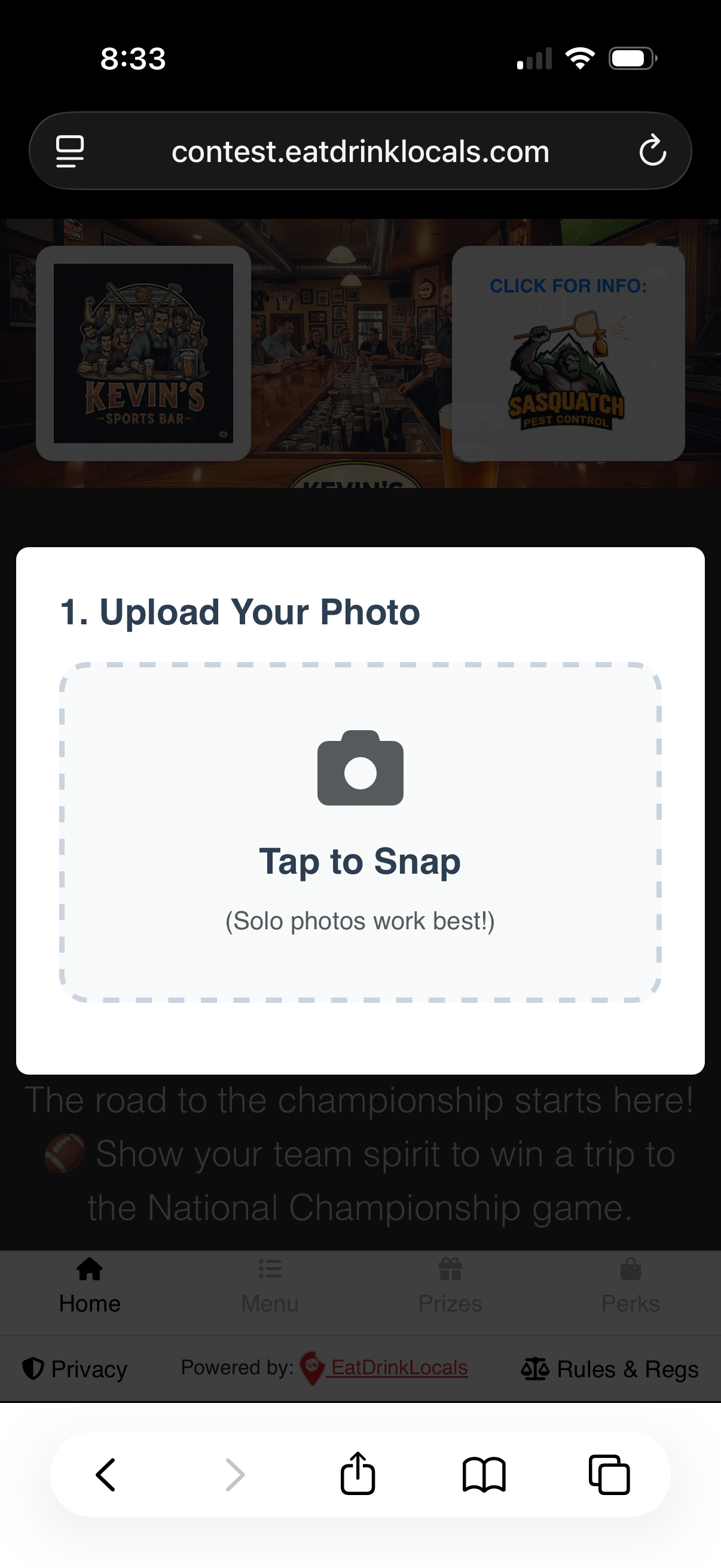Viewport: 721px width, 1568px height.
Task: Open Safari page settings via reader icon
Action: pyautogui.click(x=69, y=150)
